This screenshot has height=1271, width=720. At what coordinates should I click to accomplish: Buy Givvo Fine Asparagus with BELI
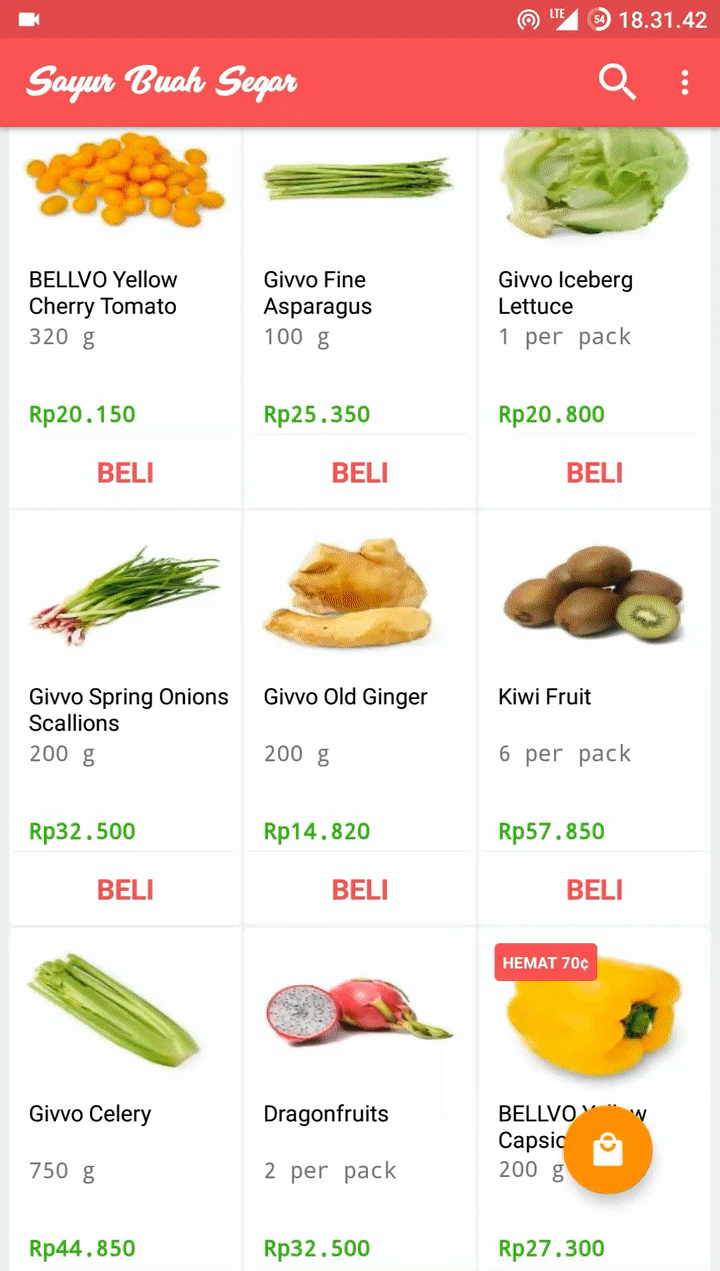[360, 473]
